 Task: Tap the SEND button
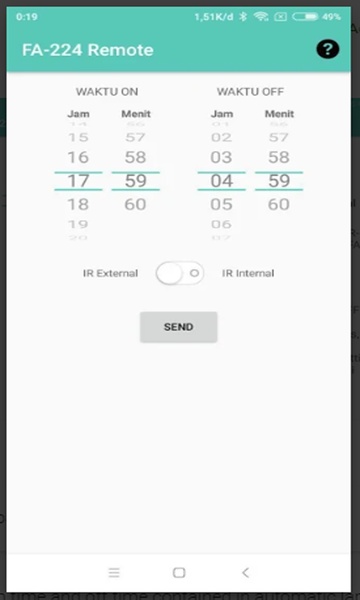point(179,327)
